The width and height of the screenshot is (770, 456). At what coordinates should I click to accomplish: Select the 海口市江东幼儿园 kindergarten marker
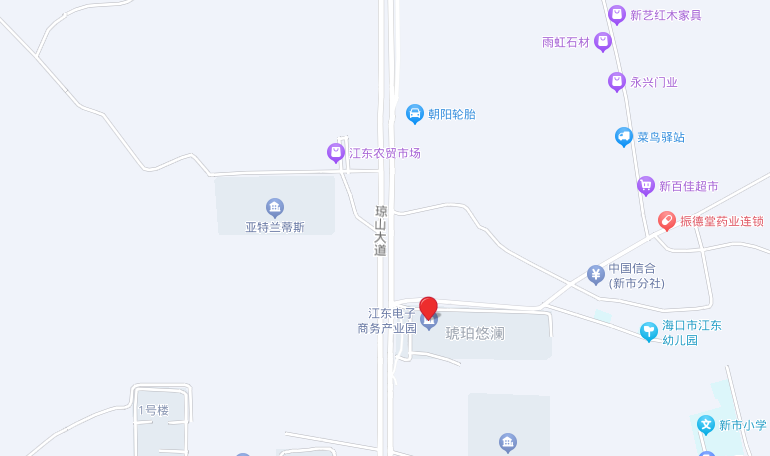(650, 331)
